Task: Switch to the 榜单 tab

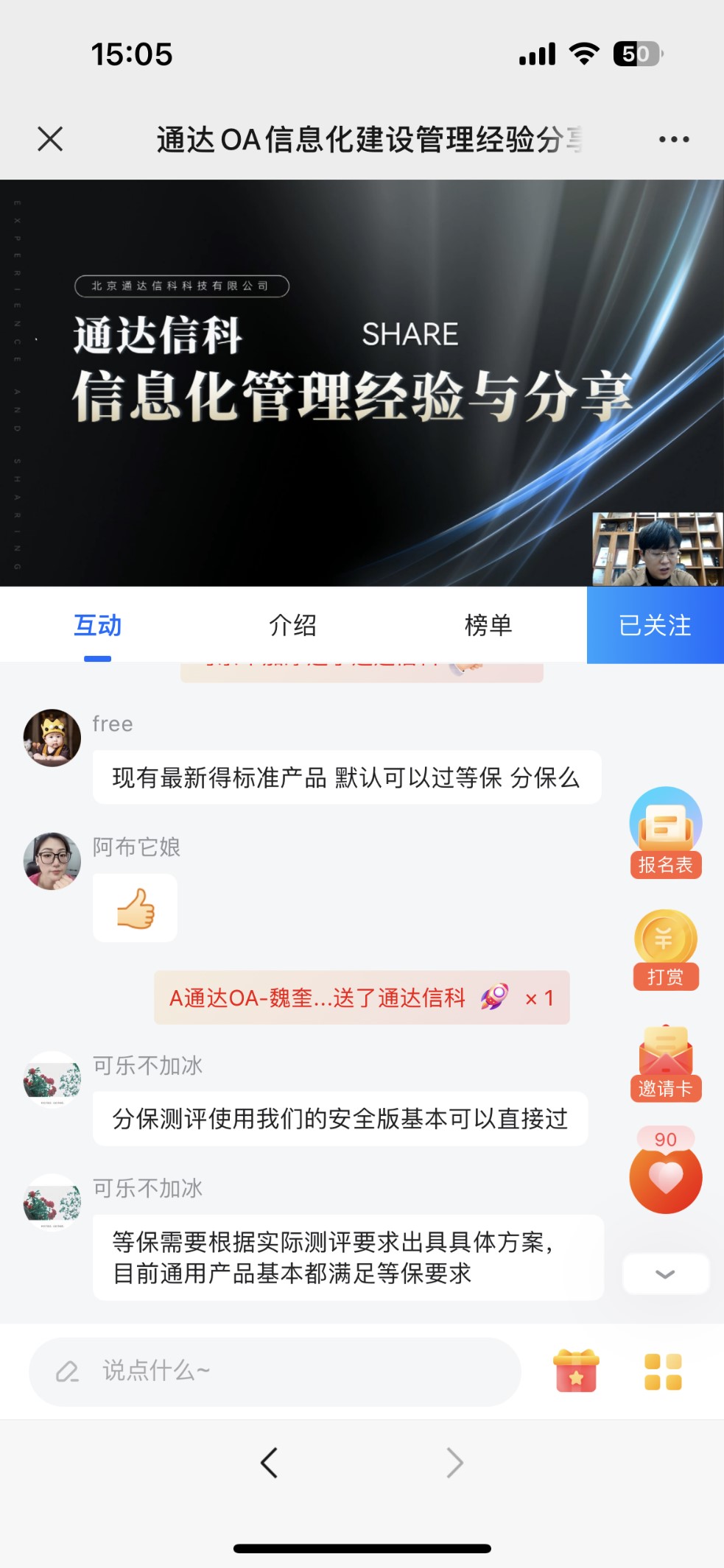Action: (488, 625)
